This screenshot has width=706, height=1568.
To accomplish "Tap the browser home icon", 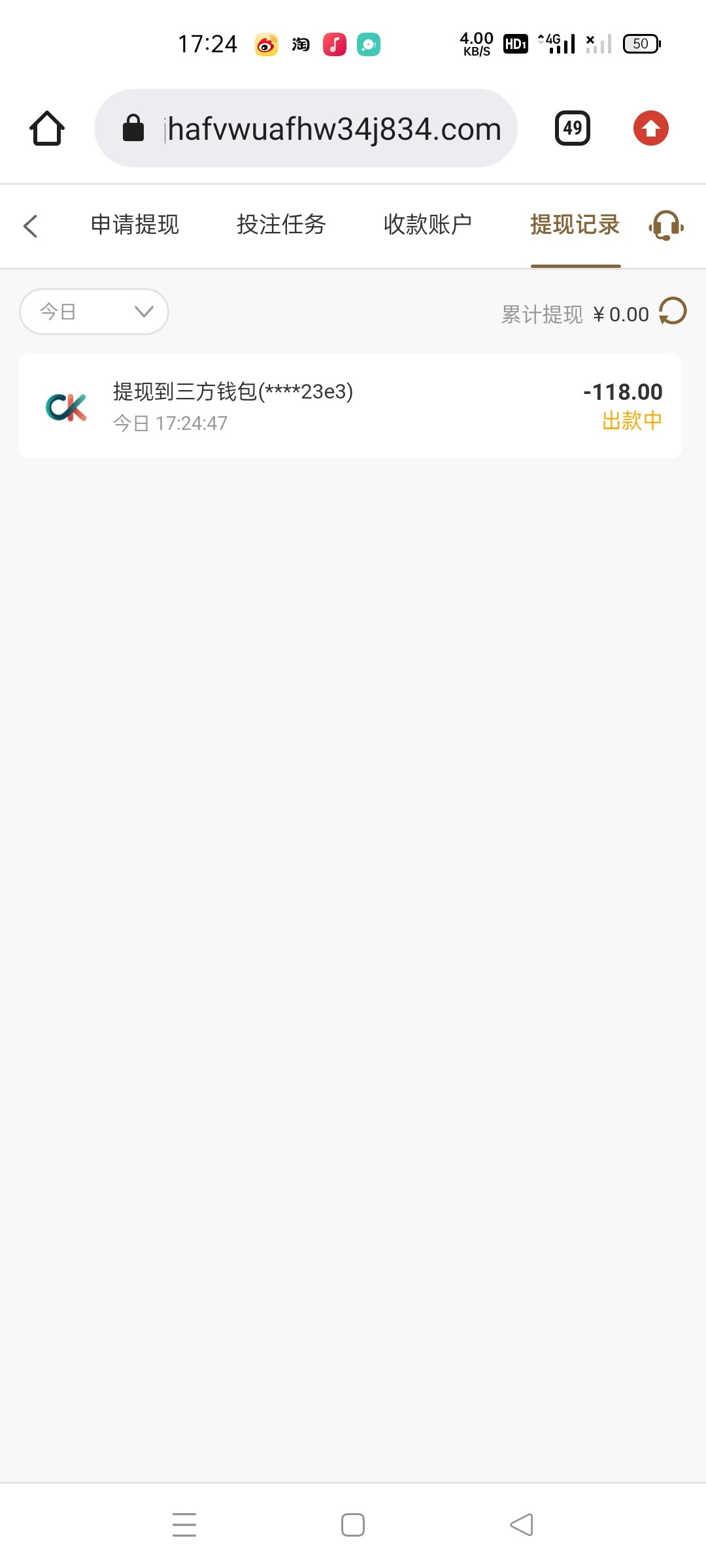I will pyautogui.click(x=47, y=128).
